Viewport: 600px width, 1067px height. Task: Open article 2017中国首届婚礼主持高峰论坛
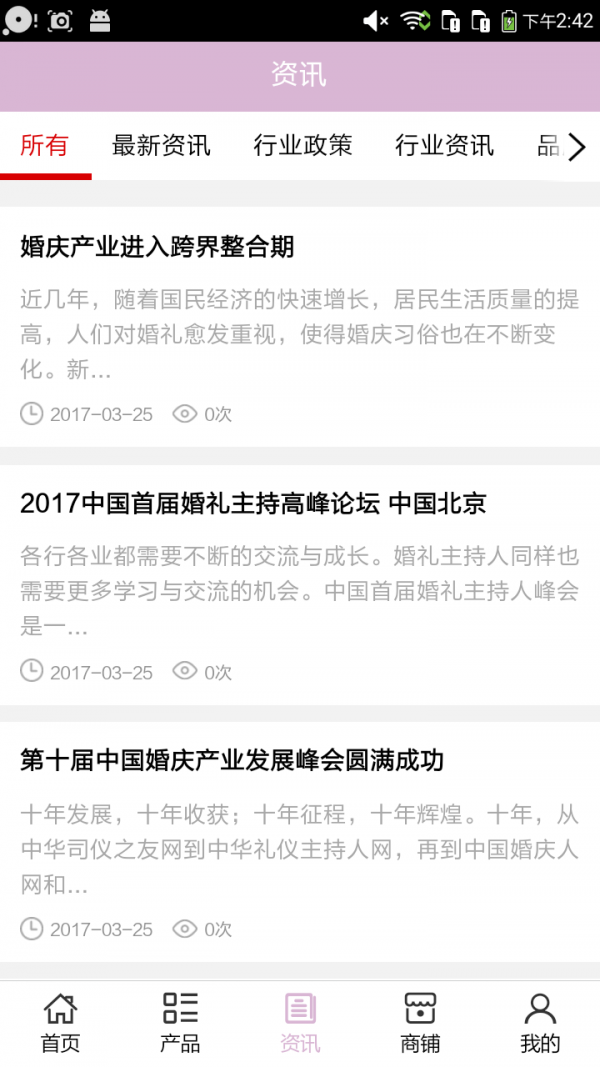[253, 504]
